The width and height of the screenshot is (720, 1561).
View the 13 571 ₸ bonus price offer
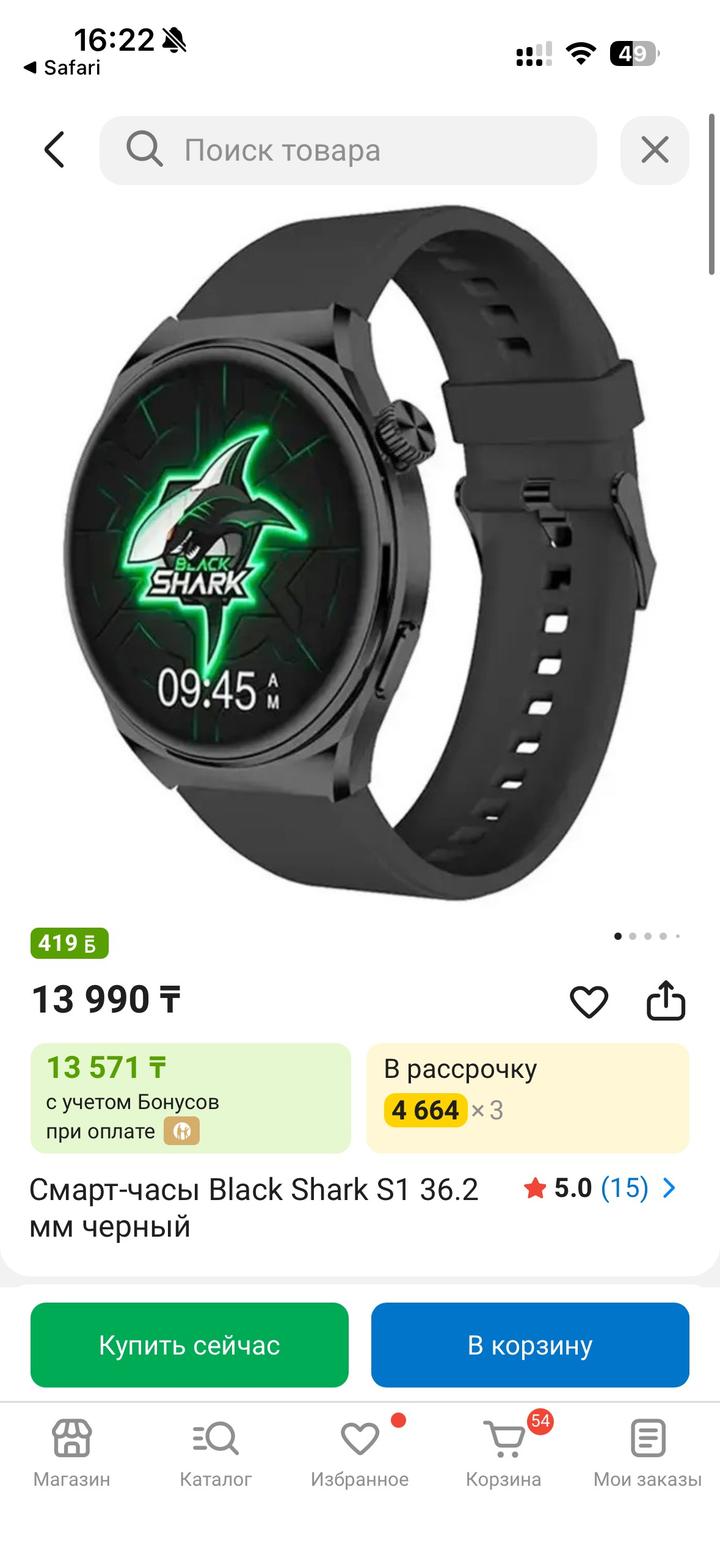190,1097
